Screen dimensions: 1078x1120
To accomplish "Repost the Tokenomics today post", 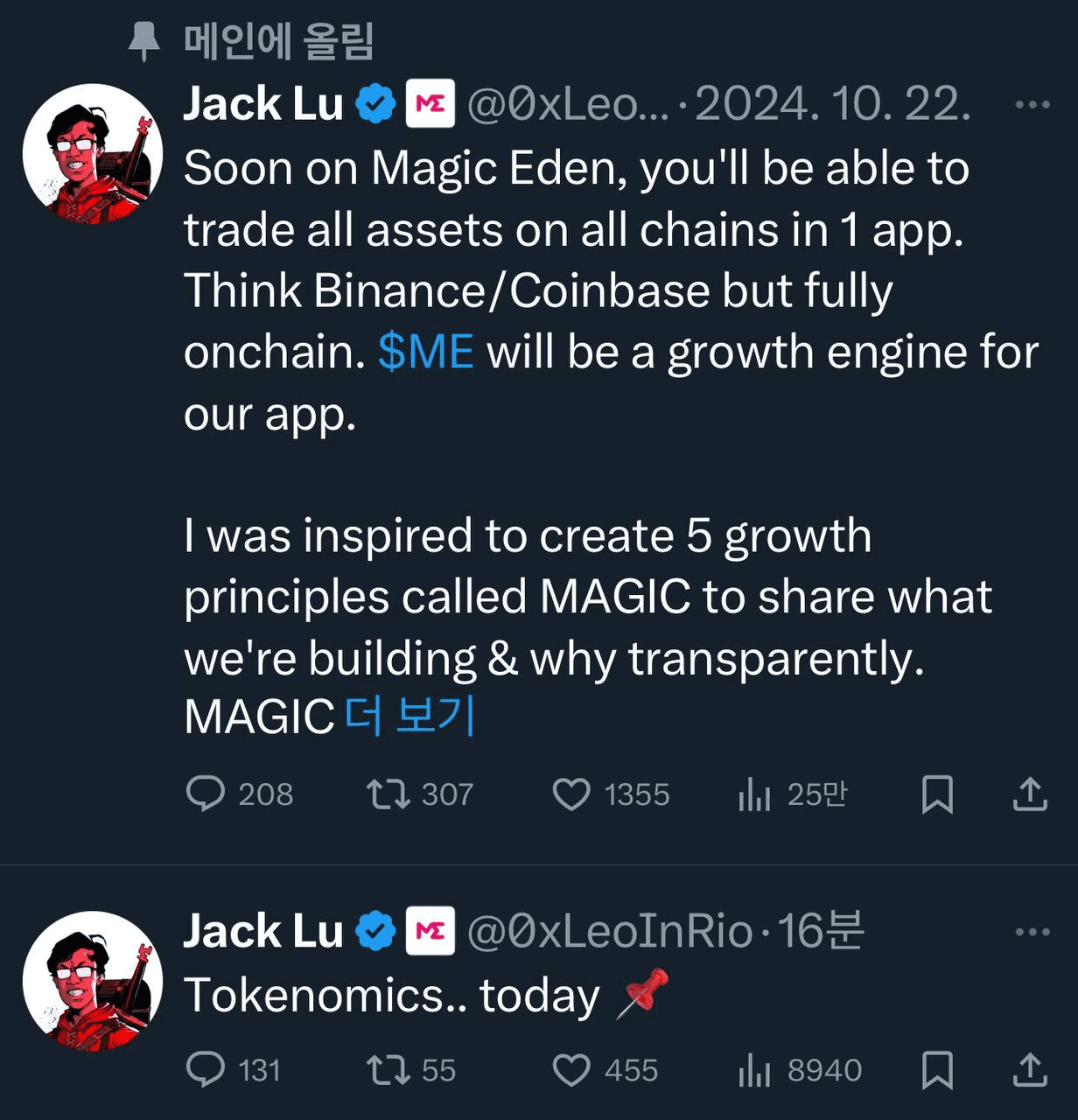I will pos(388,1070).
